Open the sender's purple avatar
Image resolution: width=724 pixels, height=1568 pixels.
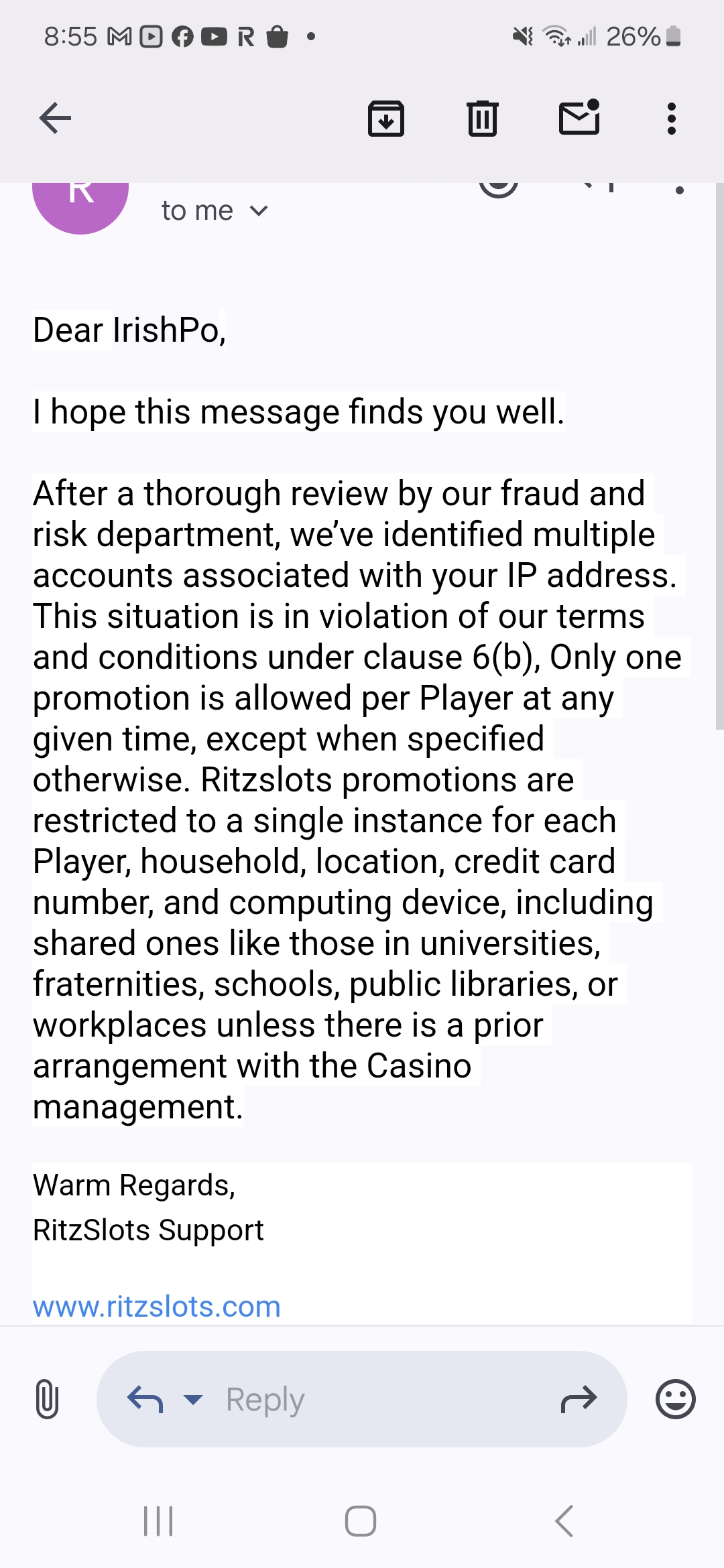(x=80, y=201)
